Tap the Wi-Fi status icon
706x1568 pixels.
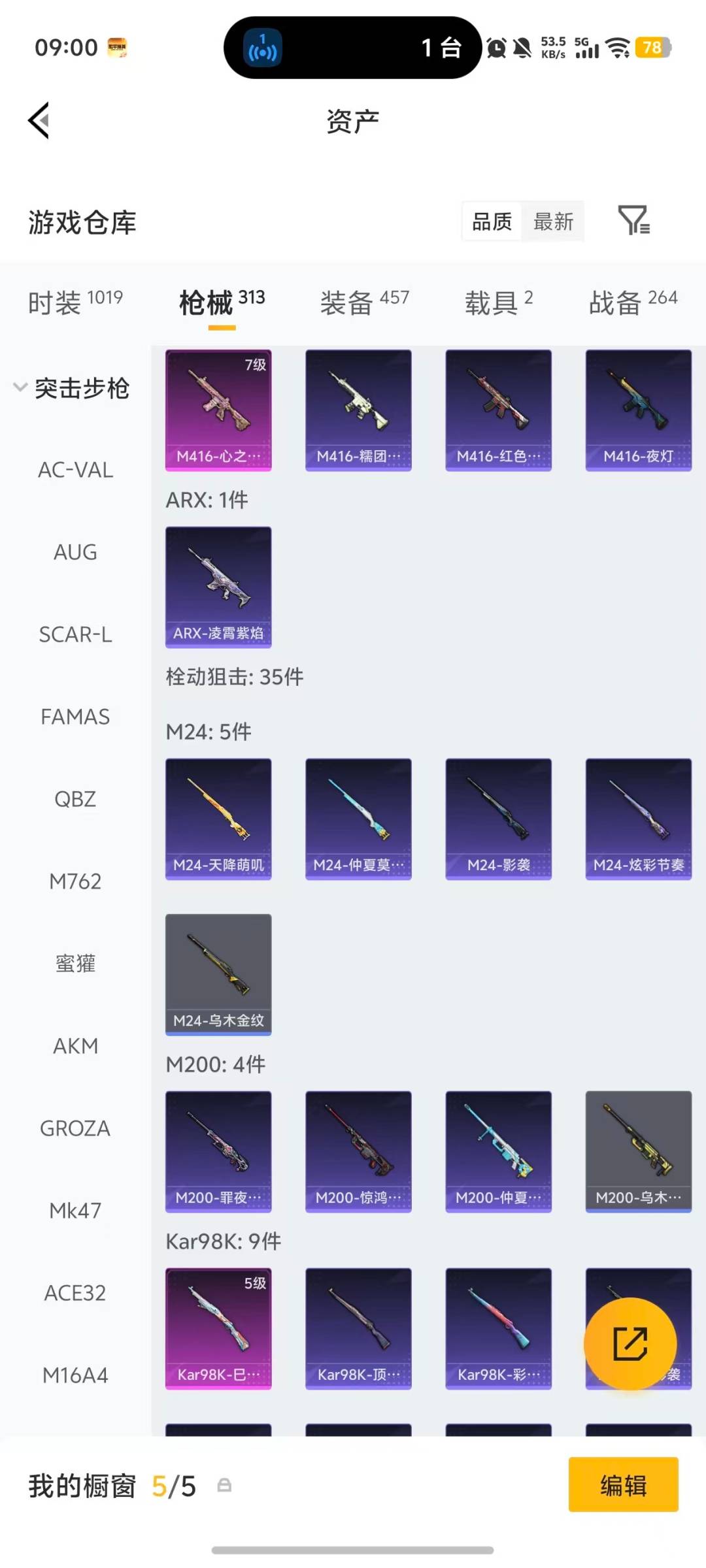pos(616,48)
